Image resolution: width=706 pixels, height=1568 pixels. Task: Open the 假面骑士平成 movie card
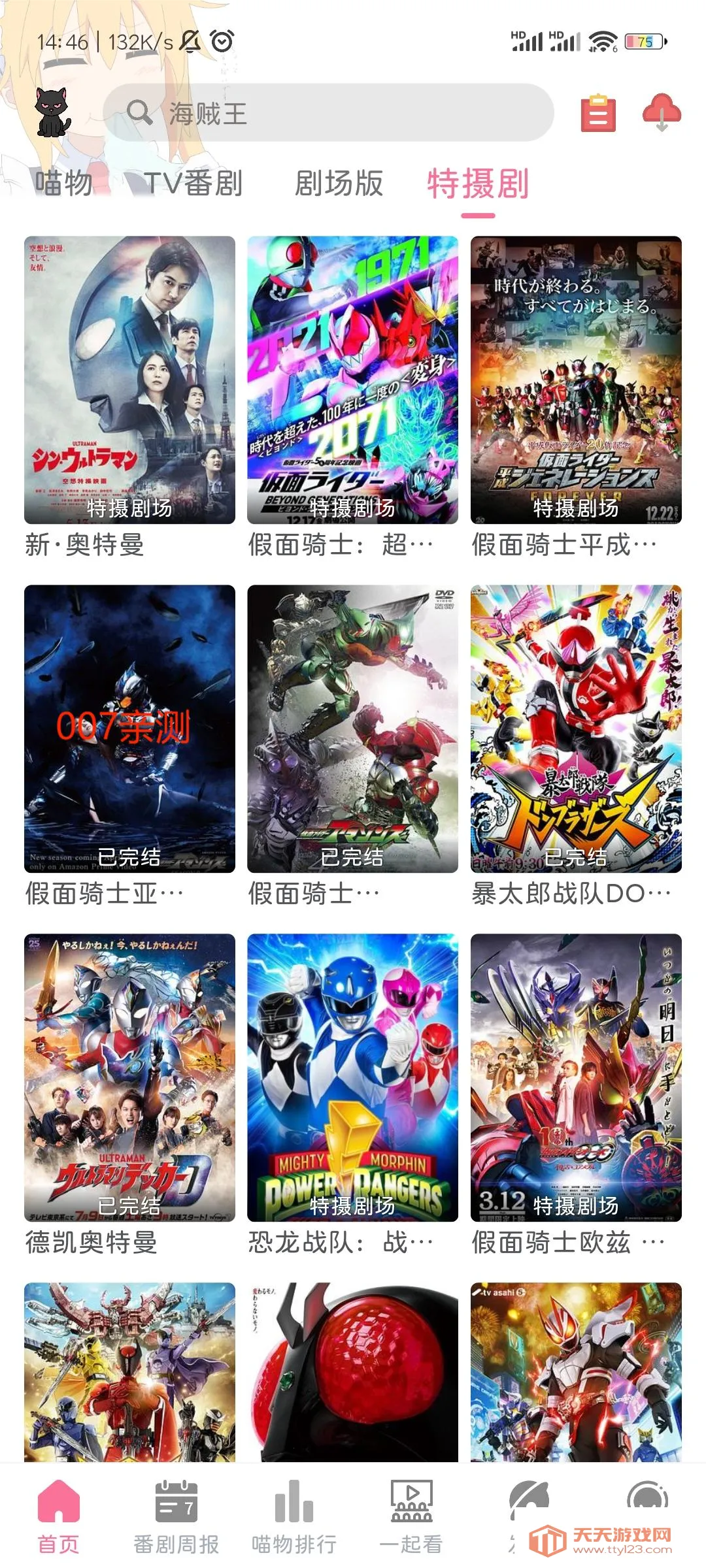pos(576,380)
